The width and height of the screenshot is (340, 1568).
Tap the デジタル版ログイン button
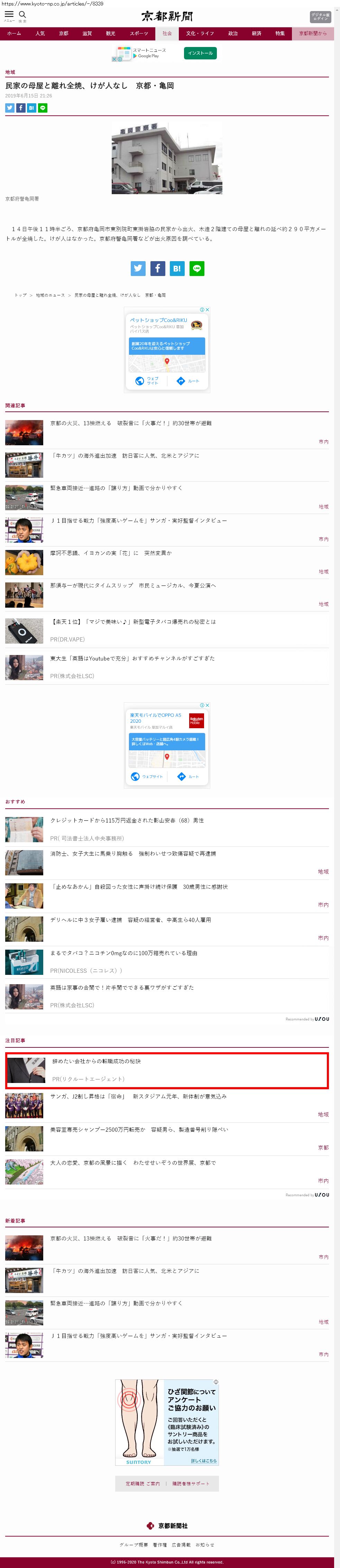pos(320,17)
